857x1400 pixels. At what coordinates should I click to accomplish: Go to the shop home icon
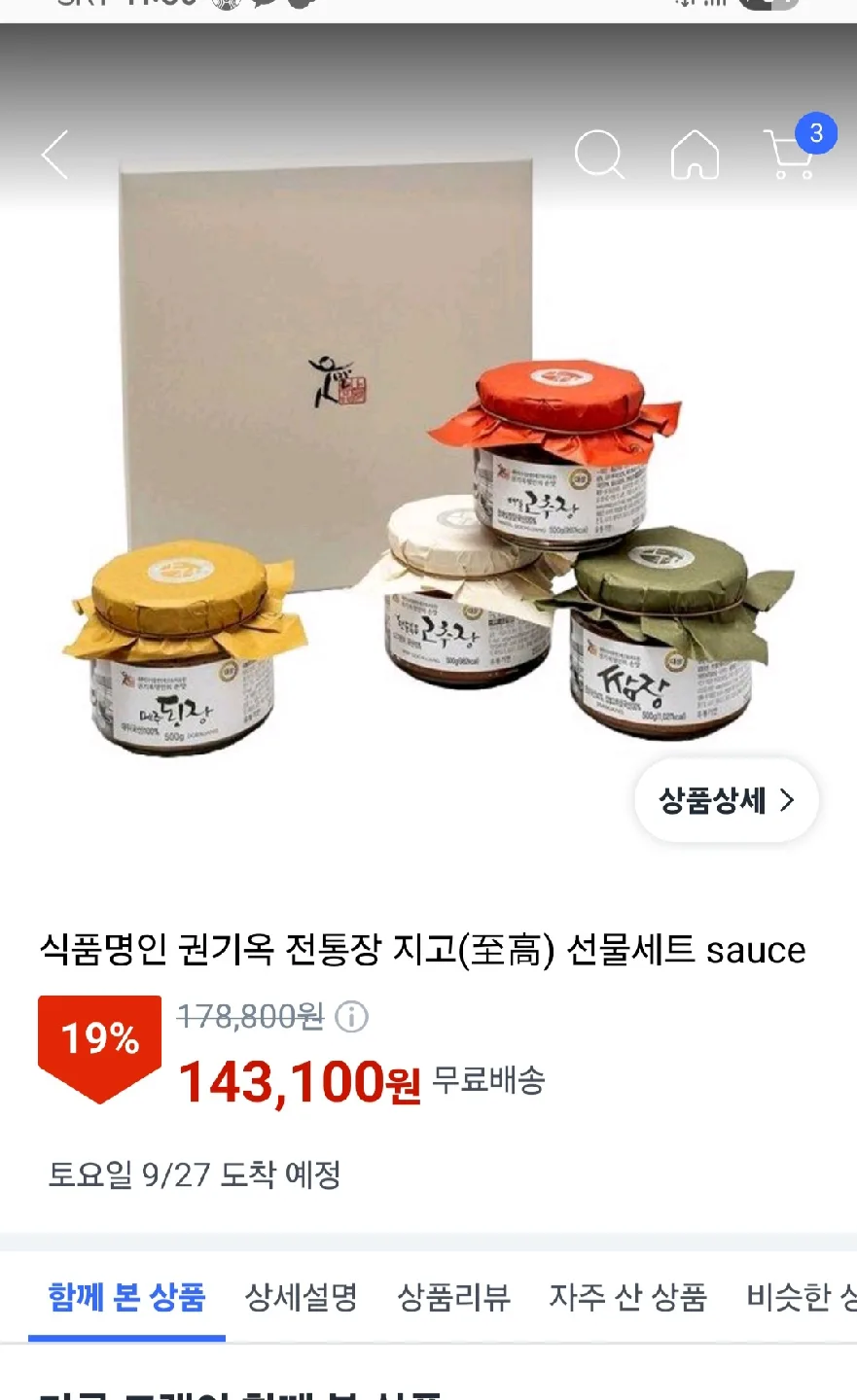pos(695,156)
